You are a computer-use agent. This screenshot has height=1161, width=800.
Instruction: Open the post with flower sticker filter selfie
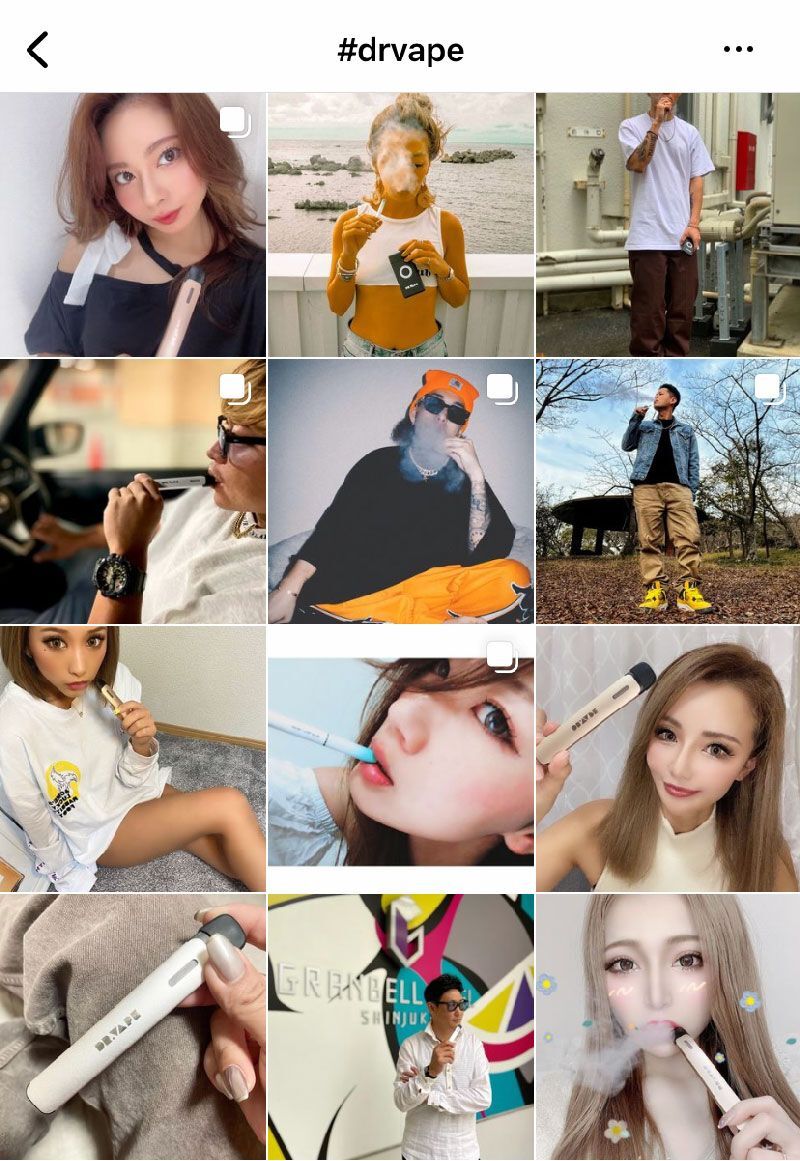(667, 1027)
